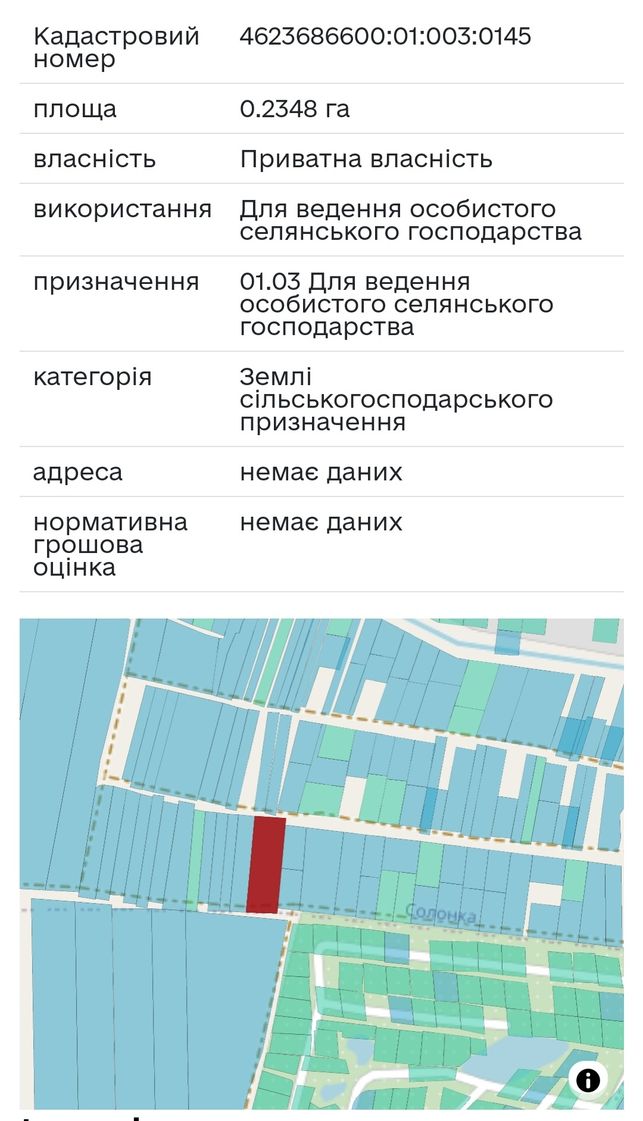
Task: Open the map attribution info icon
Action: point(587,1079)
